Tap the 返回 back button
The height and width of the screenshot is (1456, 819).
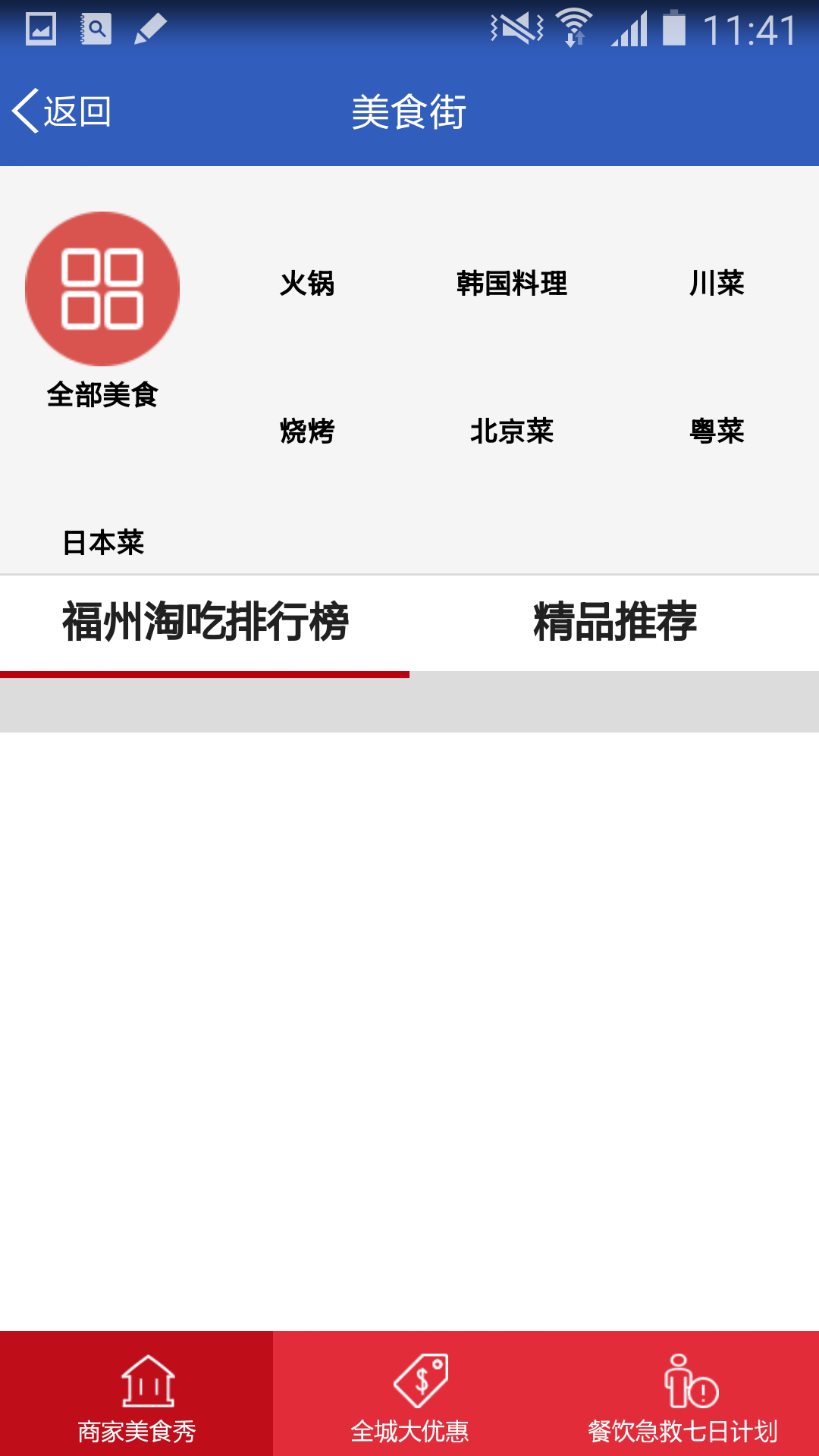click(x=62, y=111)
